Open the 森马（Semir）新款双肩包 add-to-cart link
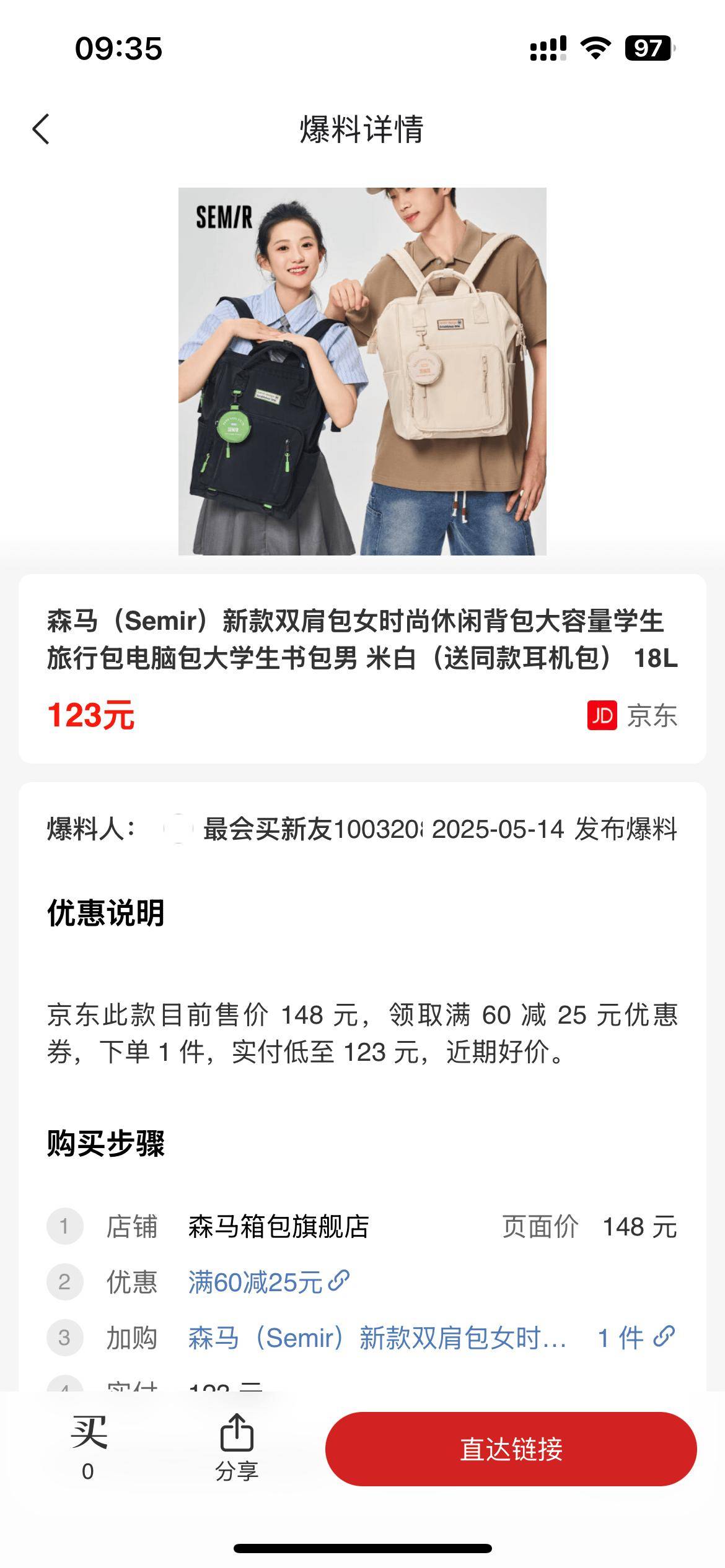 pyautogui.click(x=377, y=1338)
